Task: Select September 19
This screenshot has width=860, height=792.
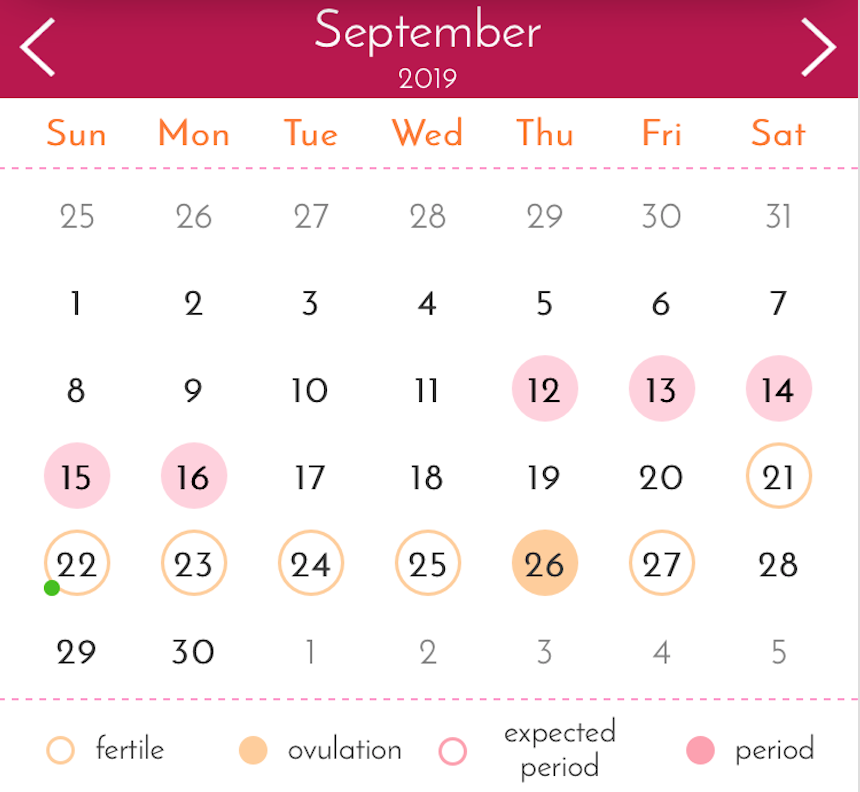Action: (544, 476)
